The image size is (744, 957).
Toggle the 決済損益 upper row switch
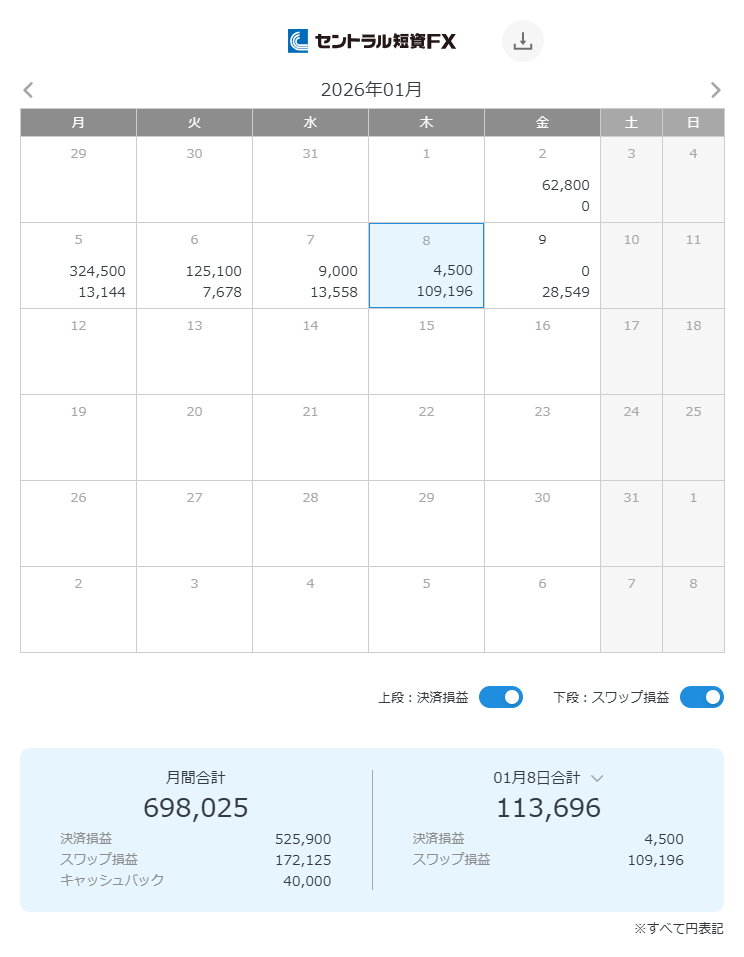500,697
